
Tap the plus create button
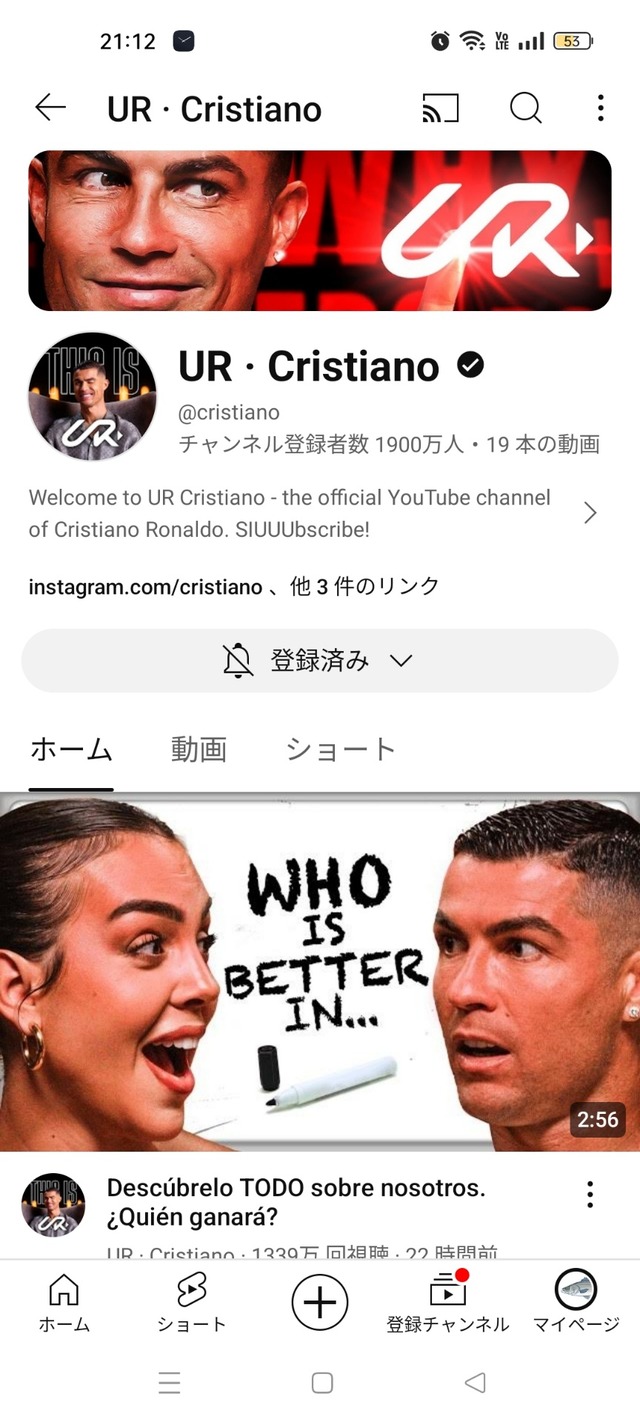tap(320, 1303)
